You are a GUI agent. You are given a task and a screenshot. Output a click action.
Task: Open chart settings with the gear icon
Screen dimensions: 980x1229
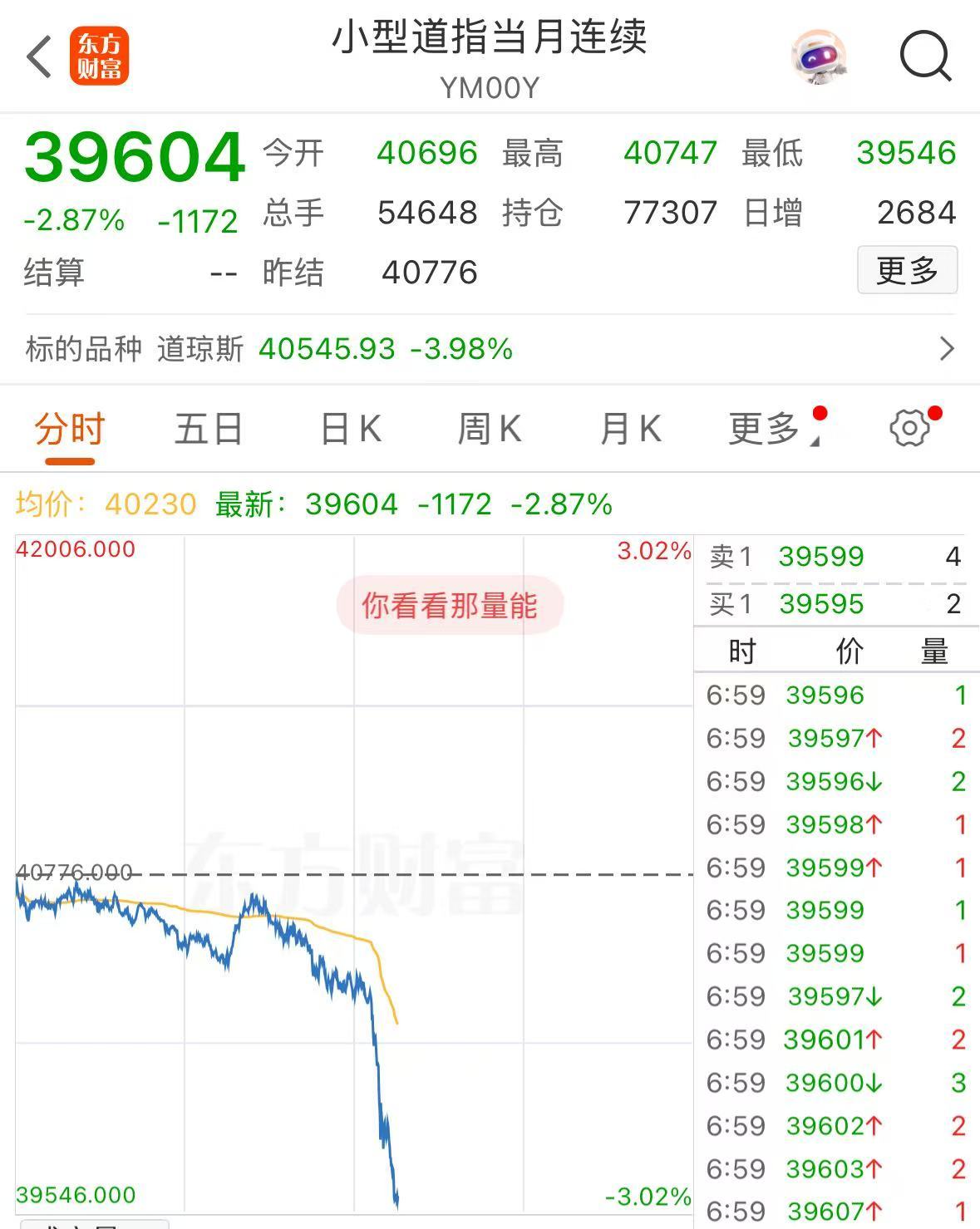(911, 428)
